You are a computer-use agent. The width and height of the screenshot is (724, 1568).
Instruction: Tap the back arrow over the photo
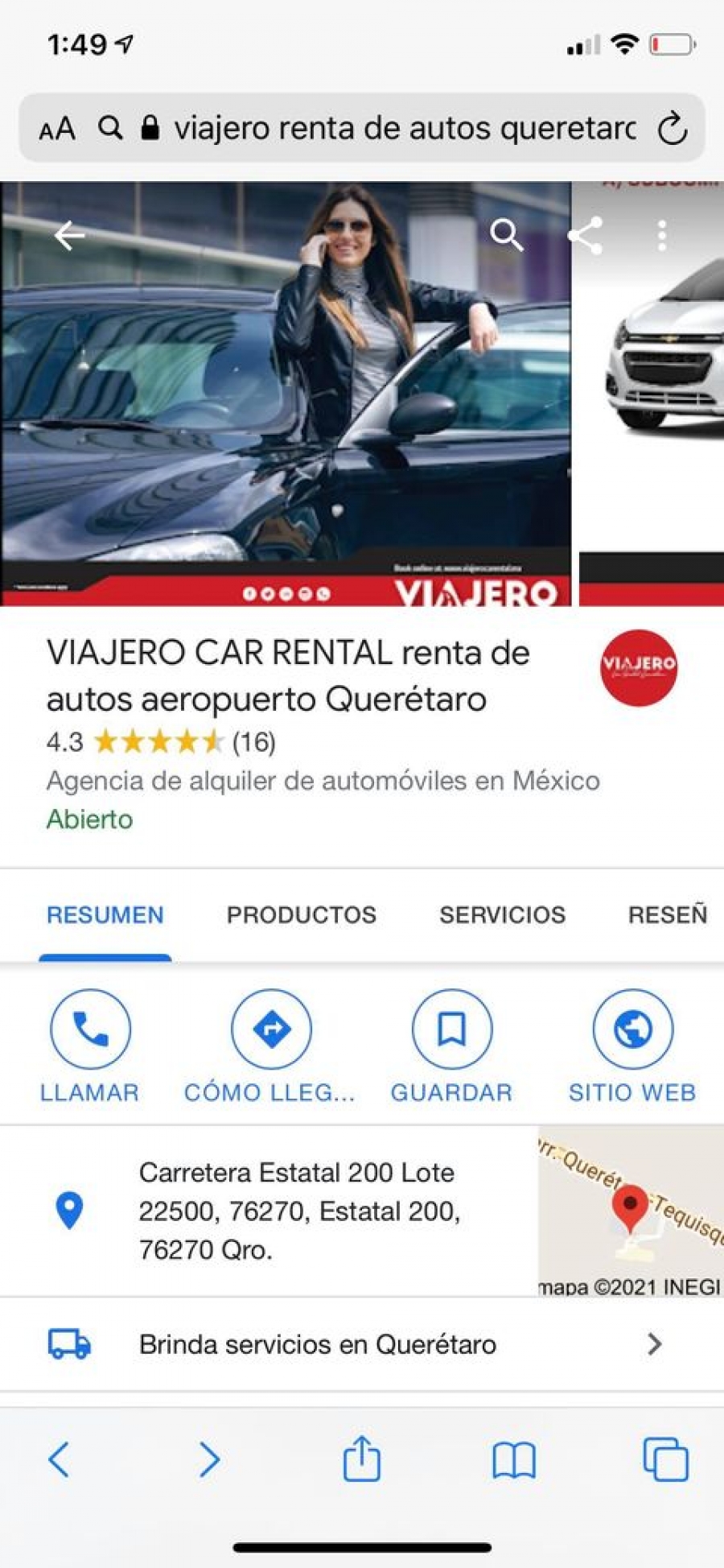coord(69,235)
